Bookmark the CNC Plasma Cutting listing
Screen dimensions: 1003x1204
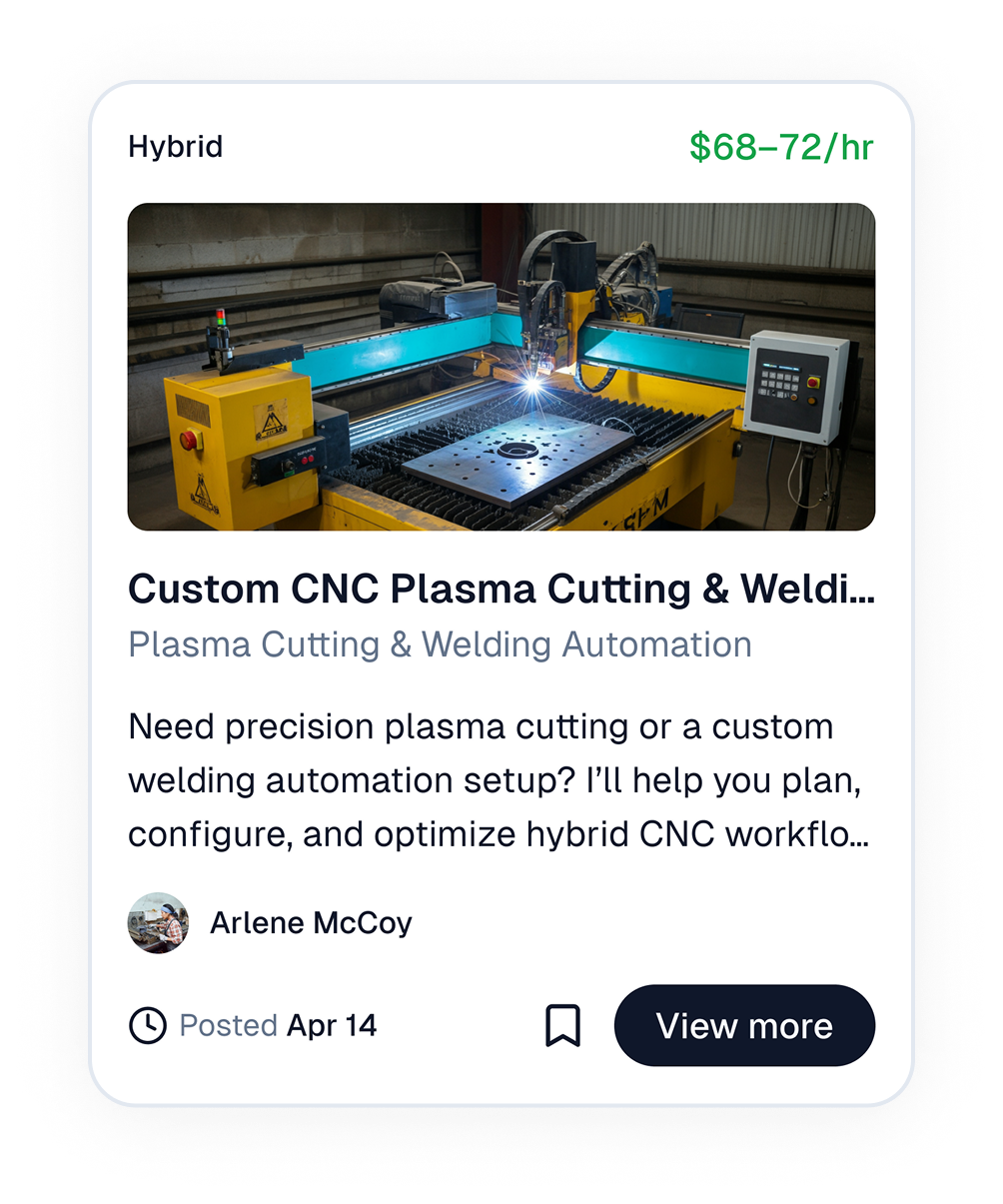click(x=563, y=1025)
